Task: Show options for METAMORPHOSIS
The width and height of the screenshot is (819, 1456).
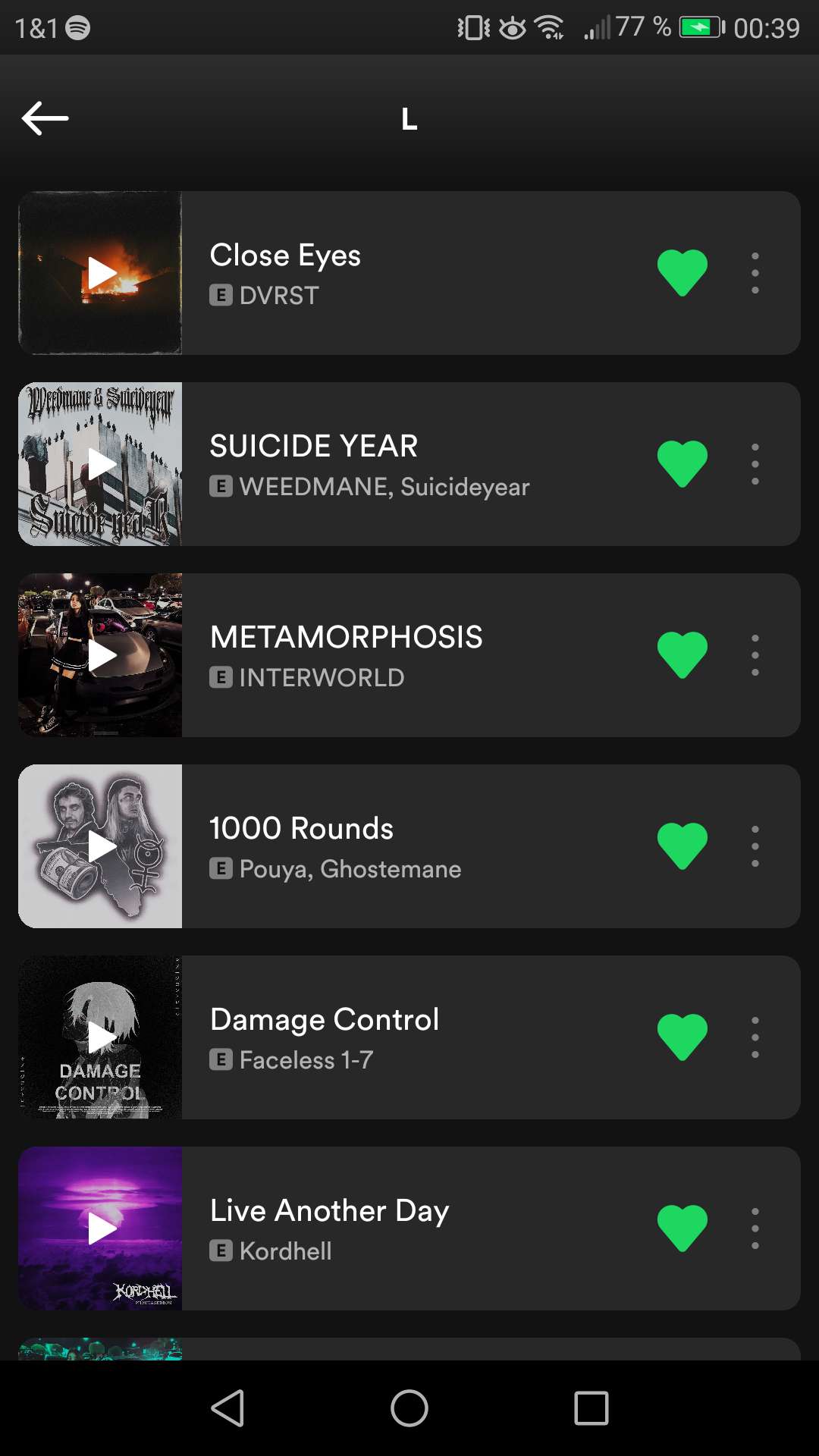Action: (755, 655)
